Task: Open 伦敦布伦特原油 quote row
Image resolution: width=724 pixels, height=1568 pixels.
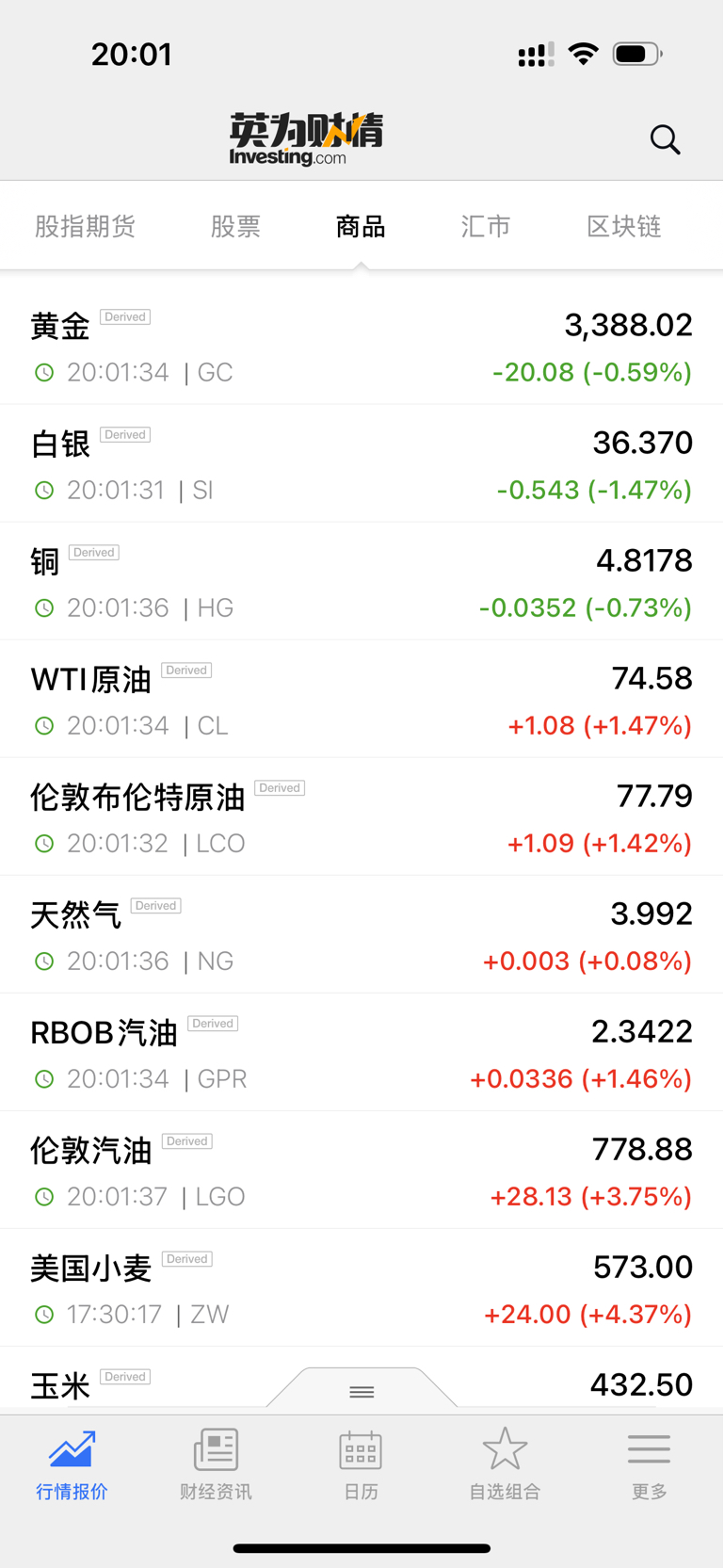Action: tap(362, 816)
